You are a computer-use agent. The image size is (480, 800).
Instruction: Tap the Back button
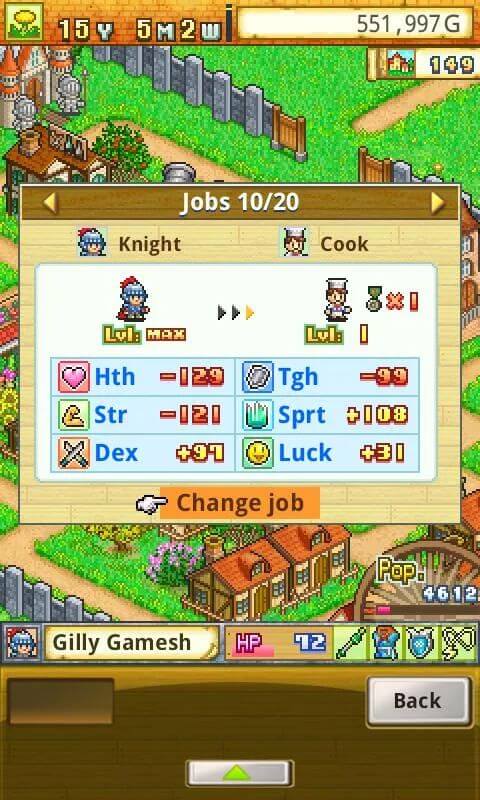[418, 701]
